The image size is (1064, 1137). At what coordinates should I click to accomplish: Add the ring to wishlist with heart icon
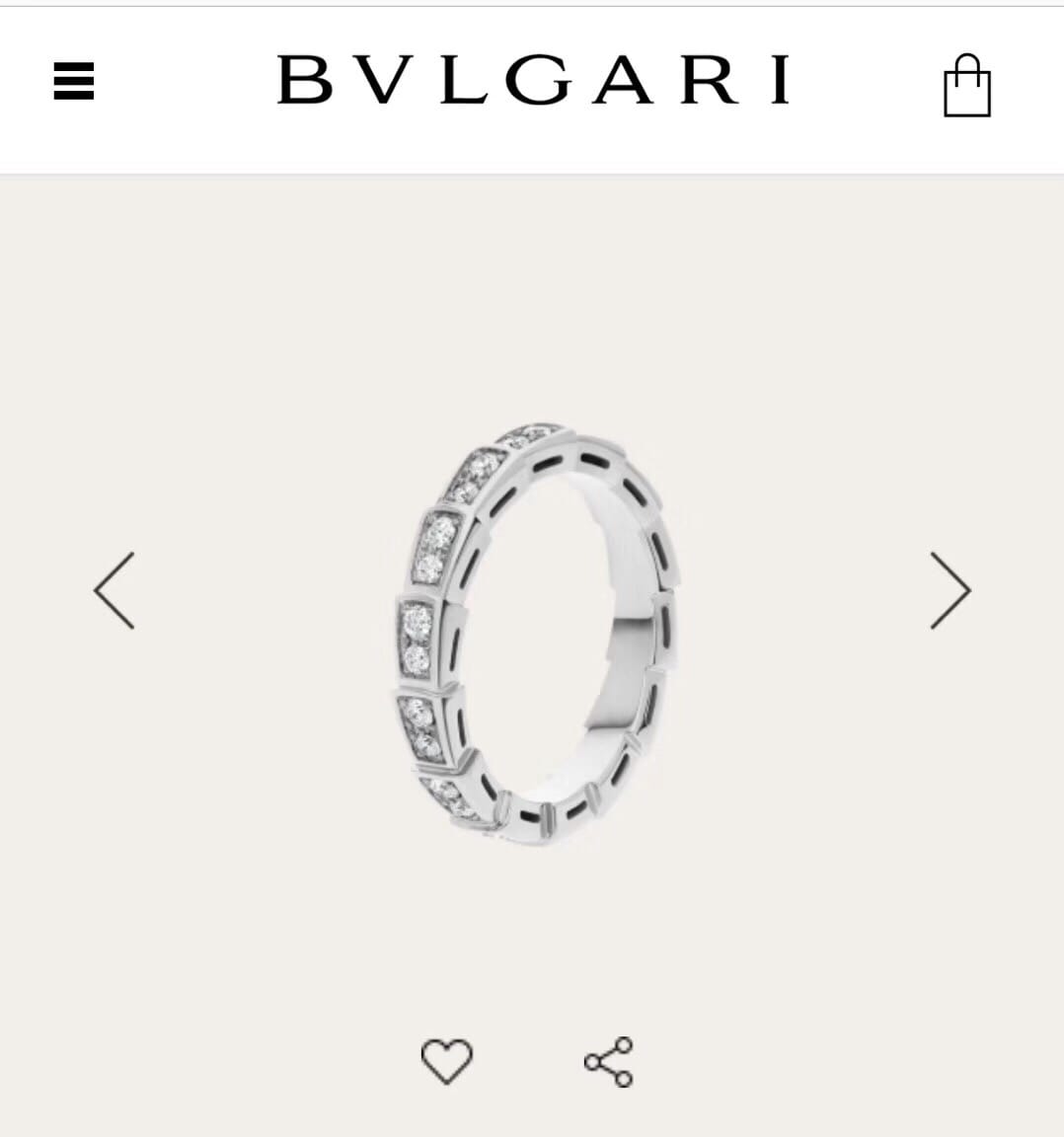point(446,1062)
